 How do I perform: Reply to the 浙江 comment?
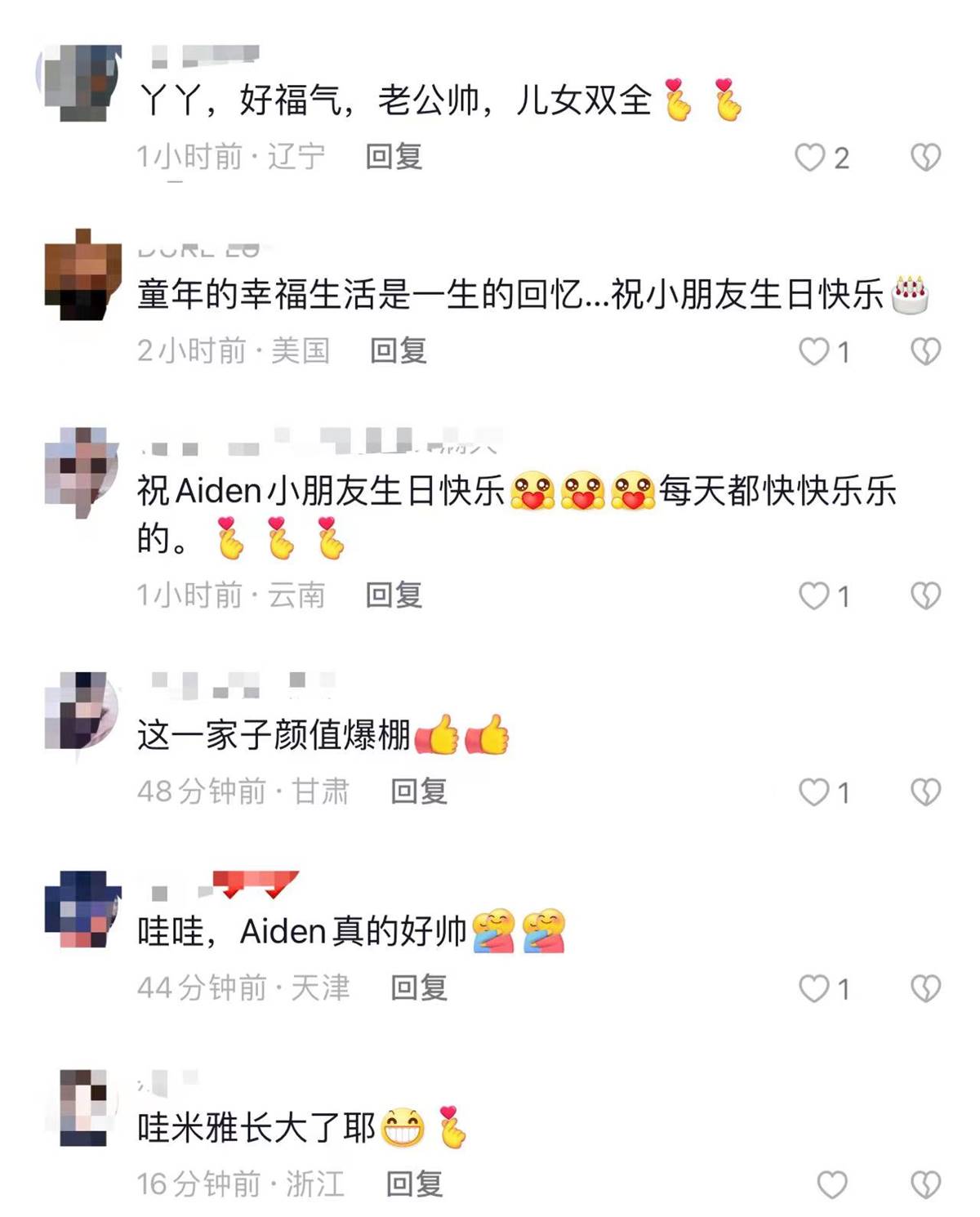point(413,1184)
